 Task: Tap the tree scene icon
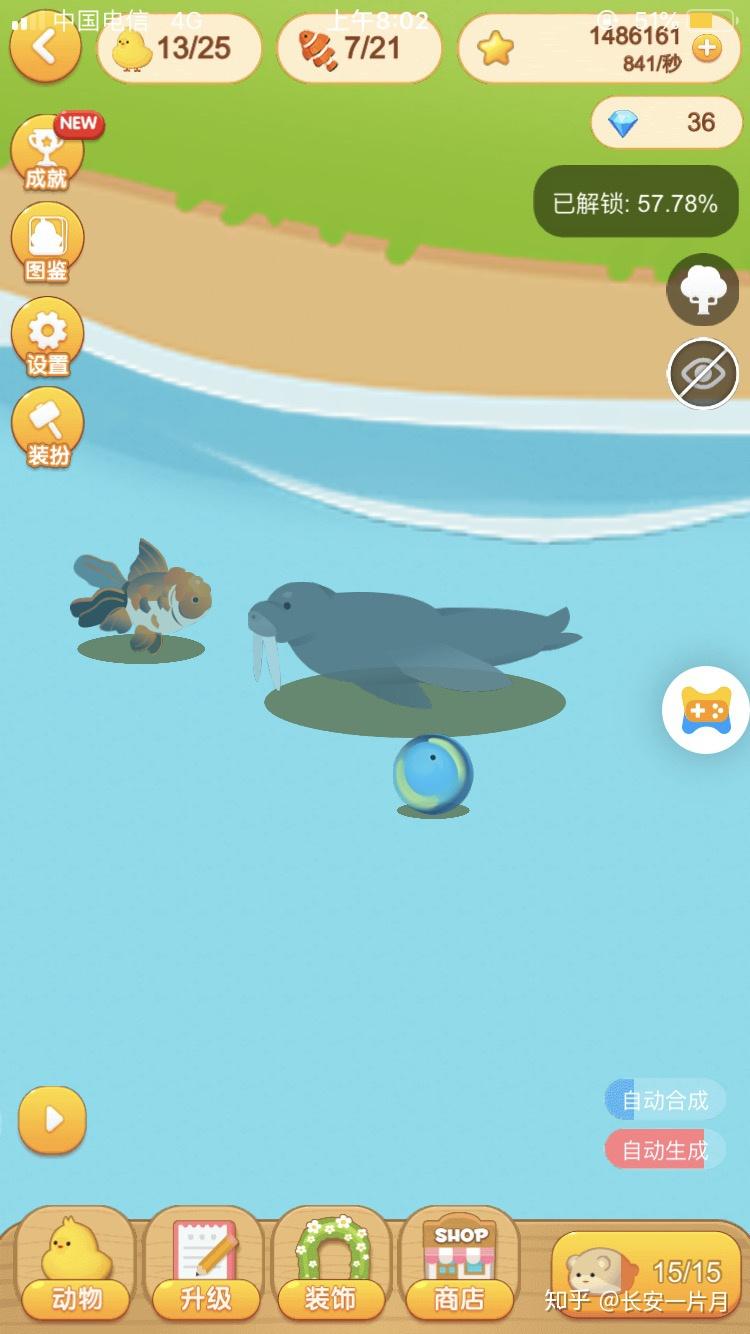702,290
